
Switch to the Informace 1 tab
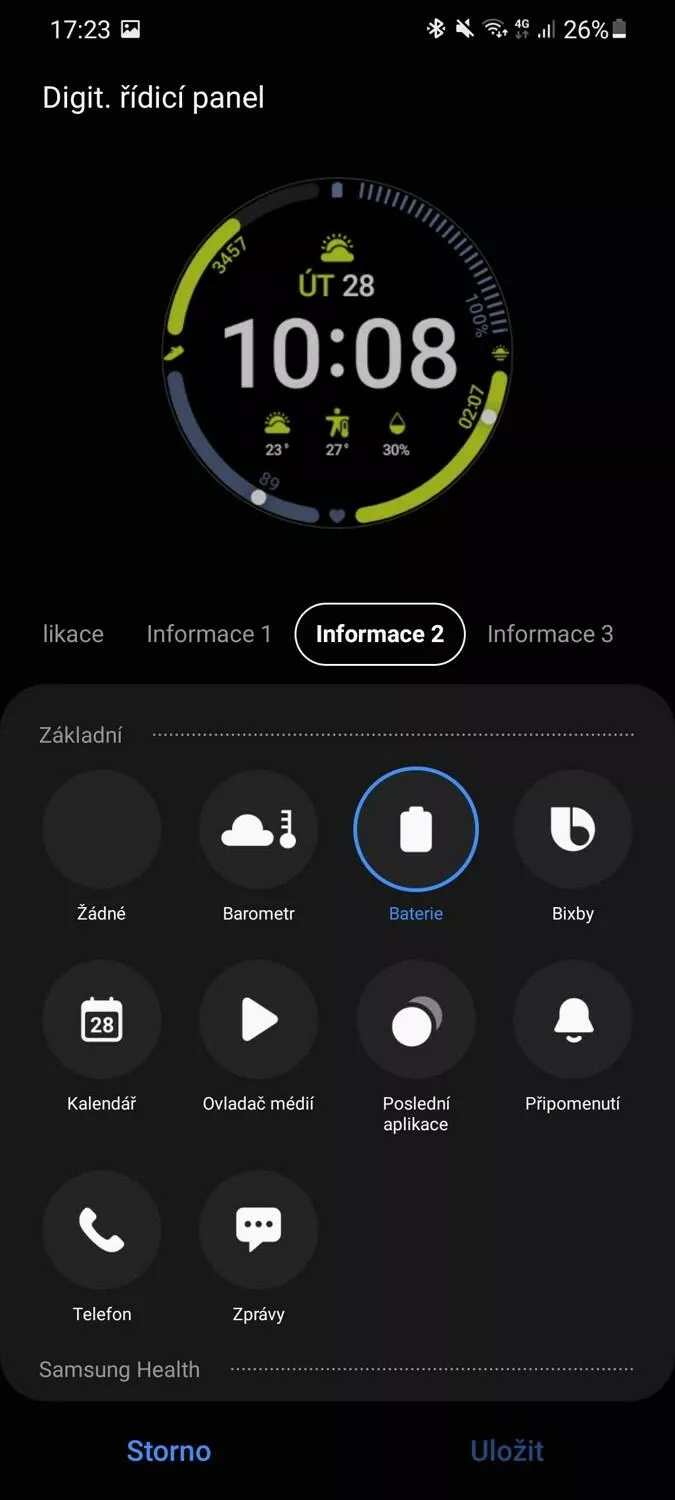[209, 634]
